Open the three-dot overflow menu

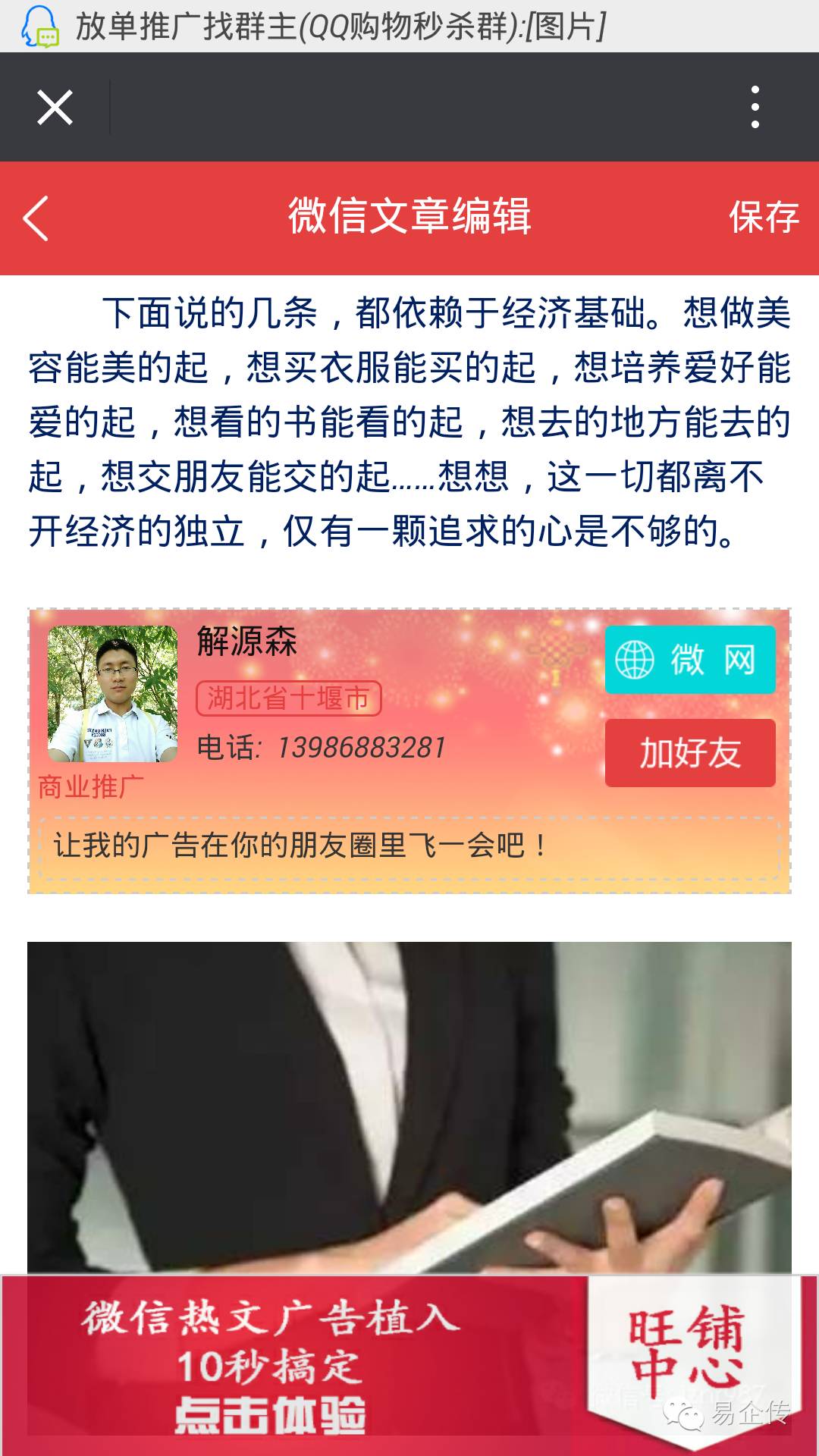pos(755,107)
